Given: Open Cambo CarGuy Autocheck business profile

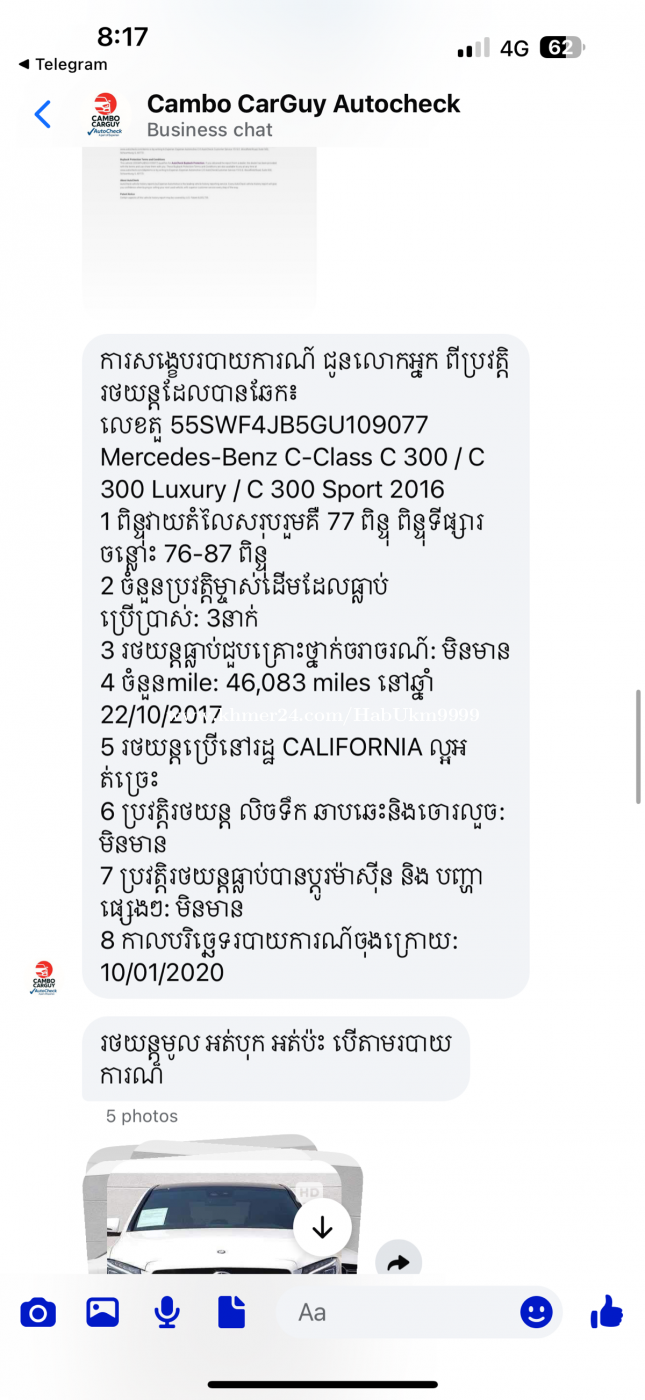Looking at the screenshot, I should [302, 104].
